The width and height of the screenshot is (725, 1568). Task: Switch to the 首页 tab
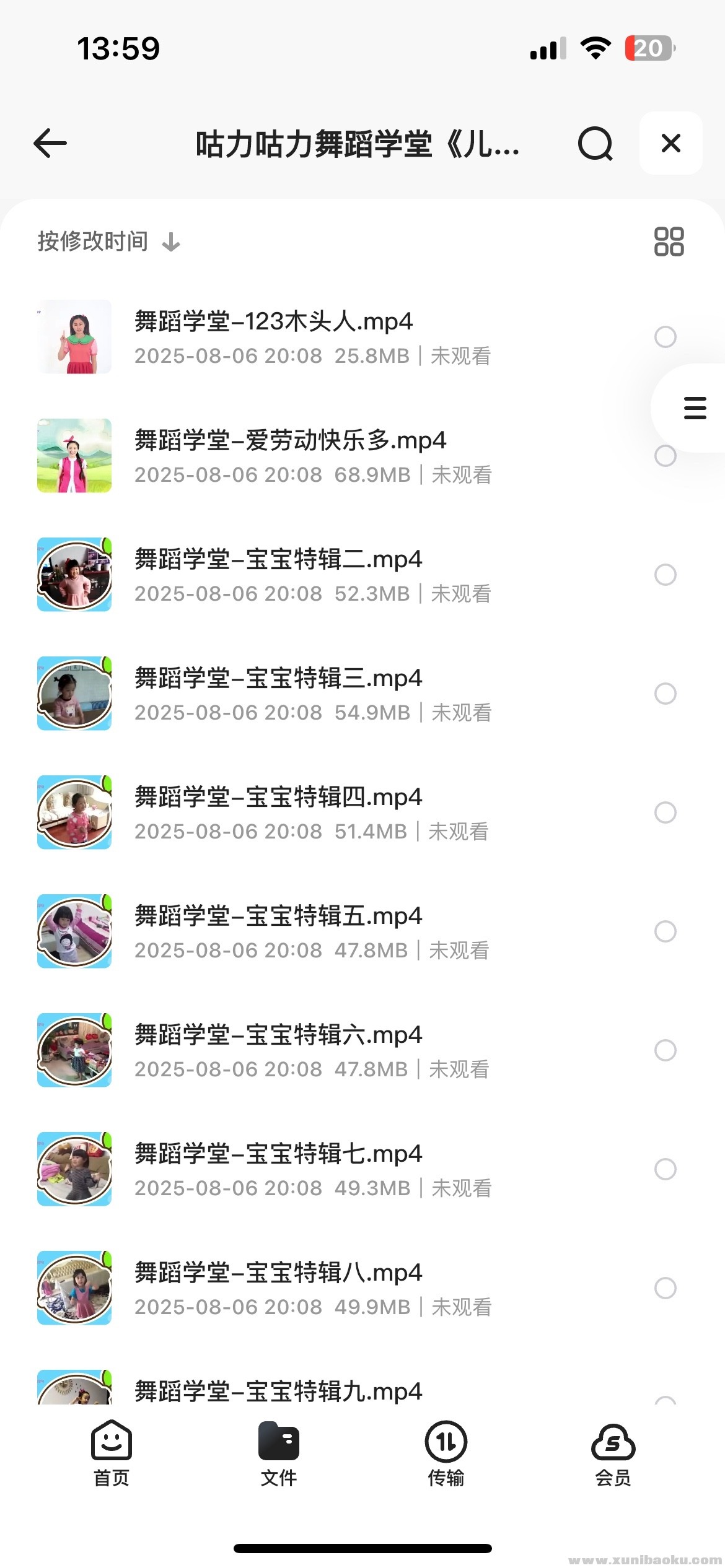coord(112,1453)
